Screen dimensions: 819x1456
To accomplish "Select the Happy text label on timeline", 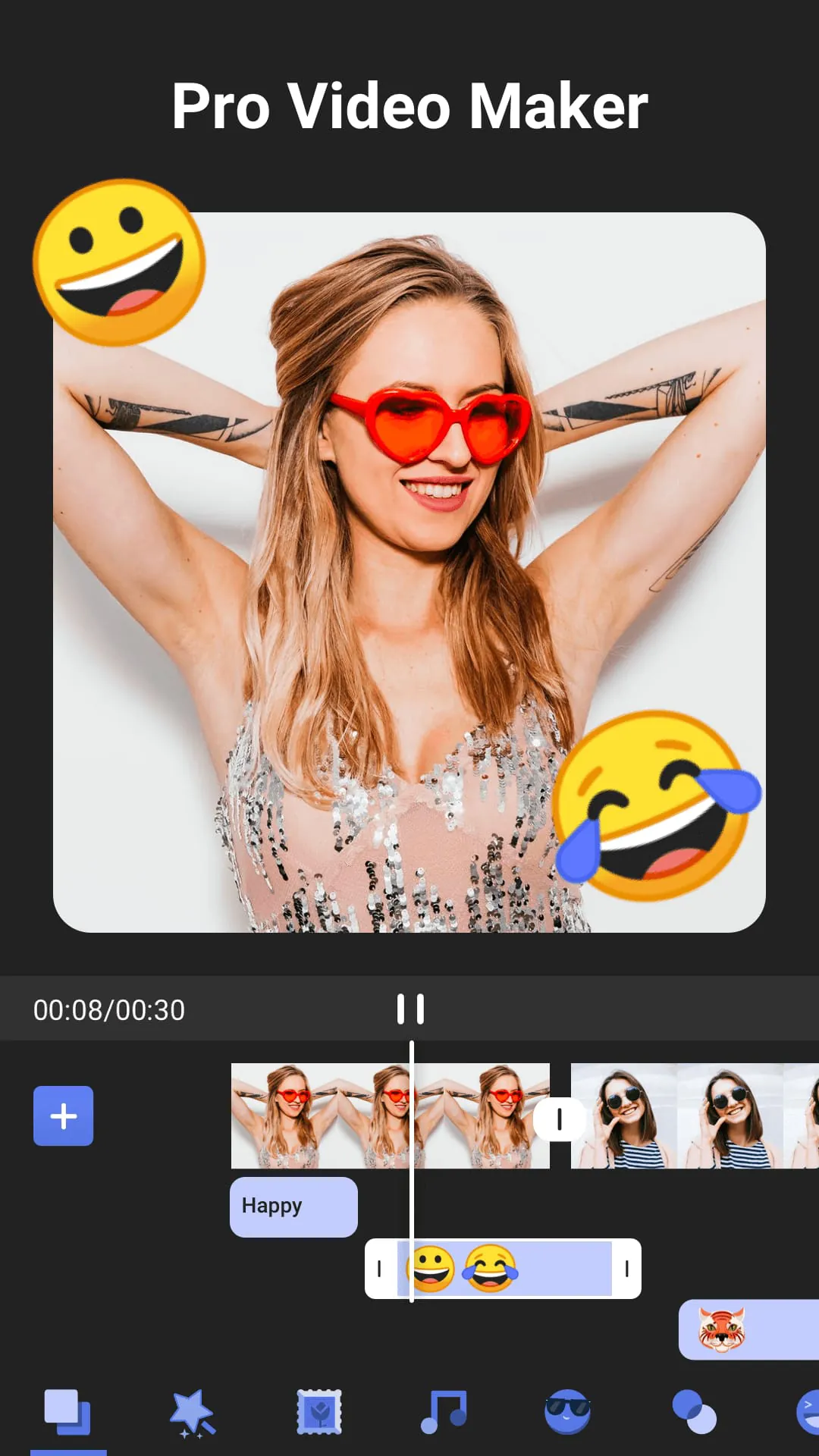I will (x=293, y=1207).
